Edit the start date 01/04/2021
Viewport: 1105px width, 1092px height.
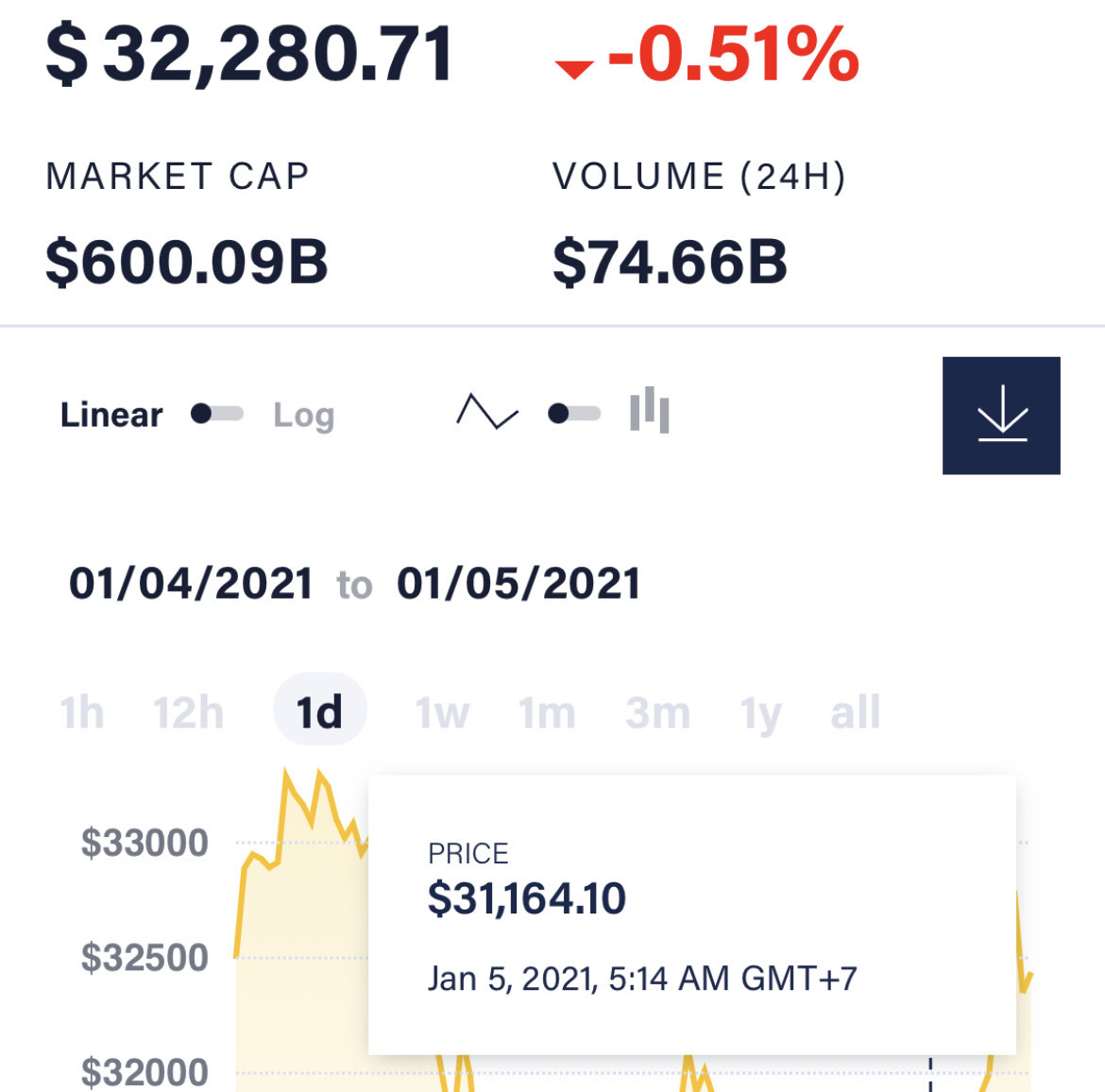tap(191, 584)
